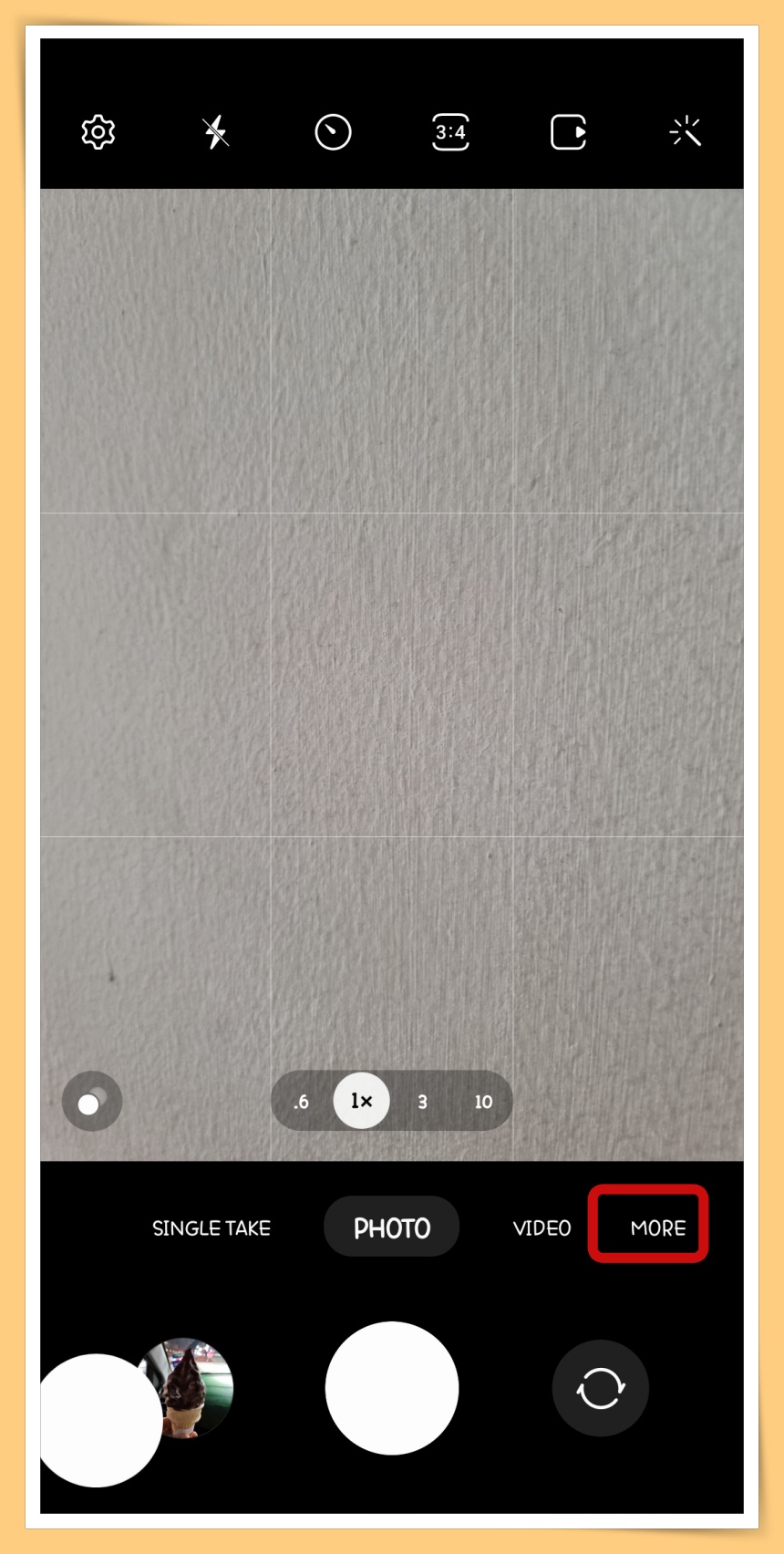Select the .6 ultra-wide zoom

(x=301, y=1102)
